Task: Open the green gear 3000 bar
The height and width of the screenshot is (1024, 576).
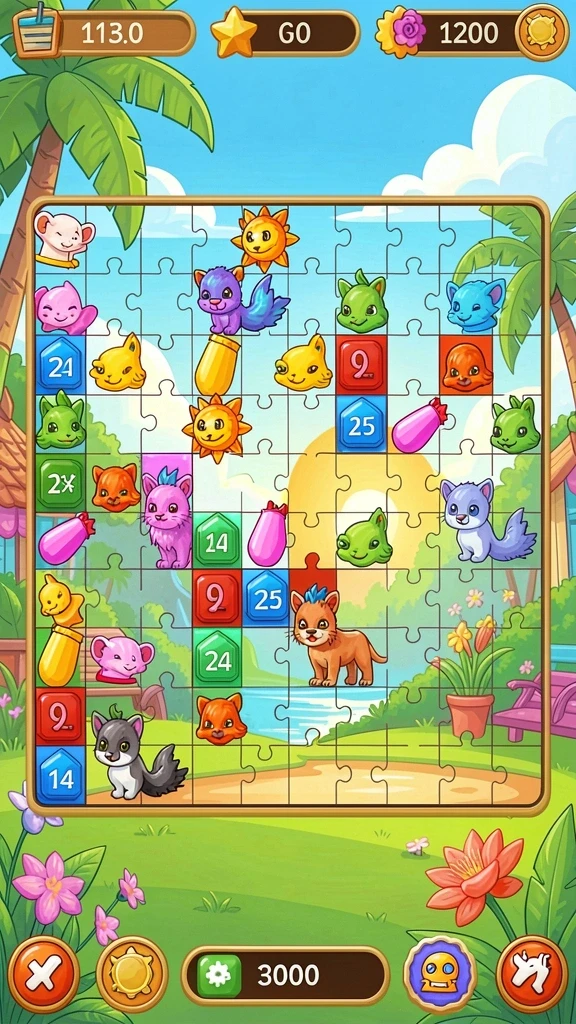Action: click(x=285, y=975)
